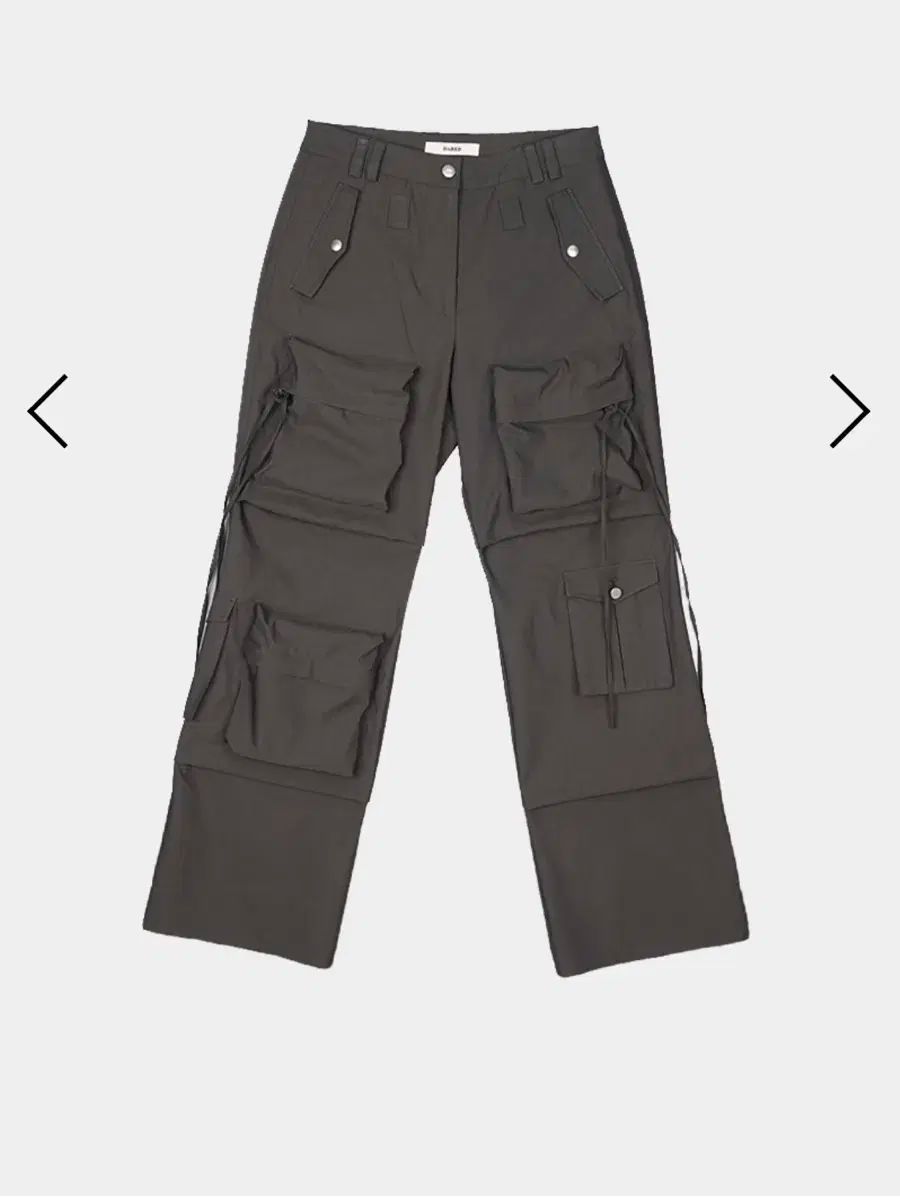Click the right knee pocket with snap button
Viewport: 900px width, 1200px height.
coord(614,625)
